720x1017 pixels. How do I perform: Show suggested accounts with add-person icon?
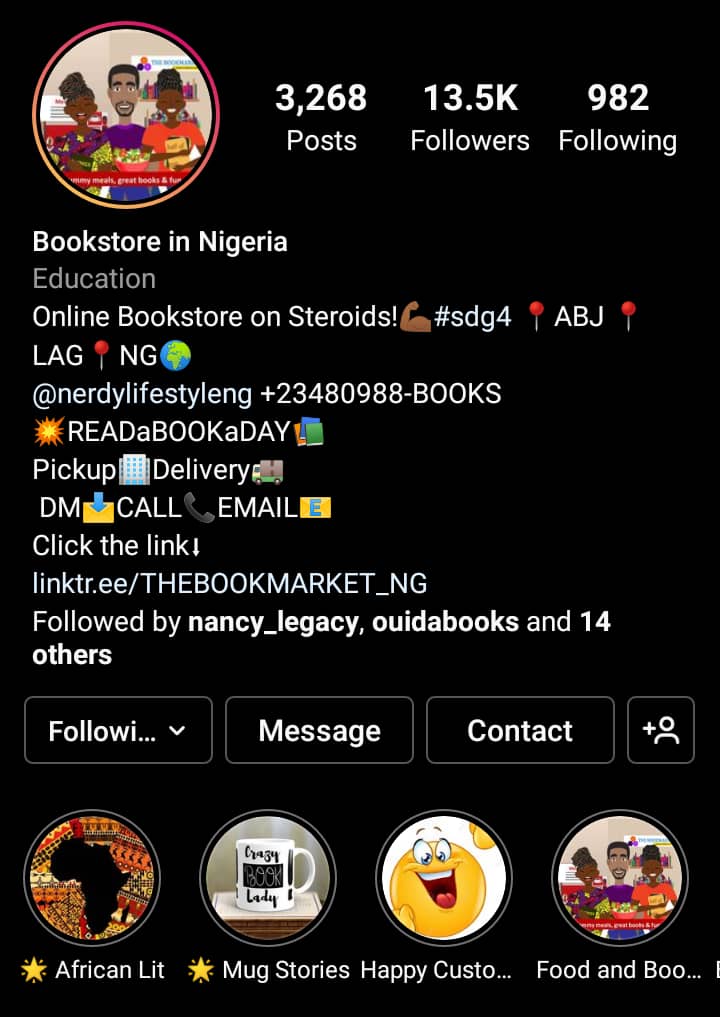[661, 731]
